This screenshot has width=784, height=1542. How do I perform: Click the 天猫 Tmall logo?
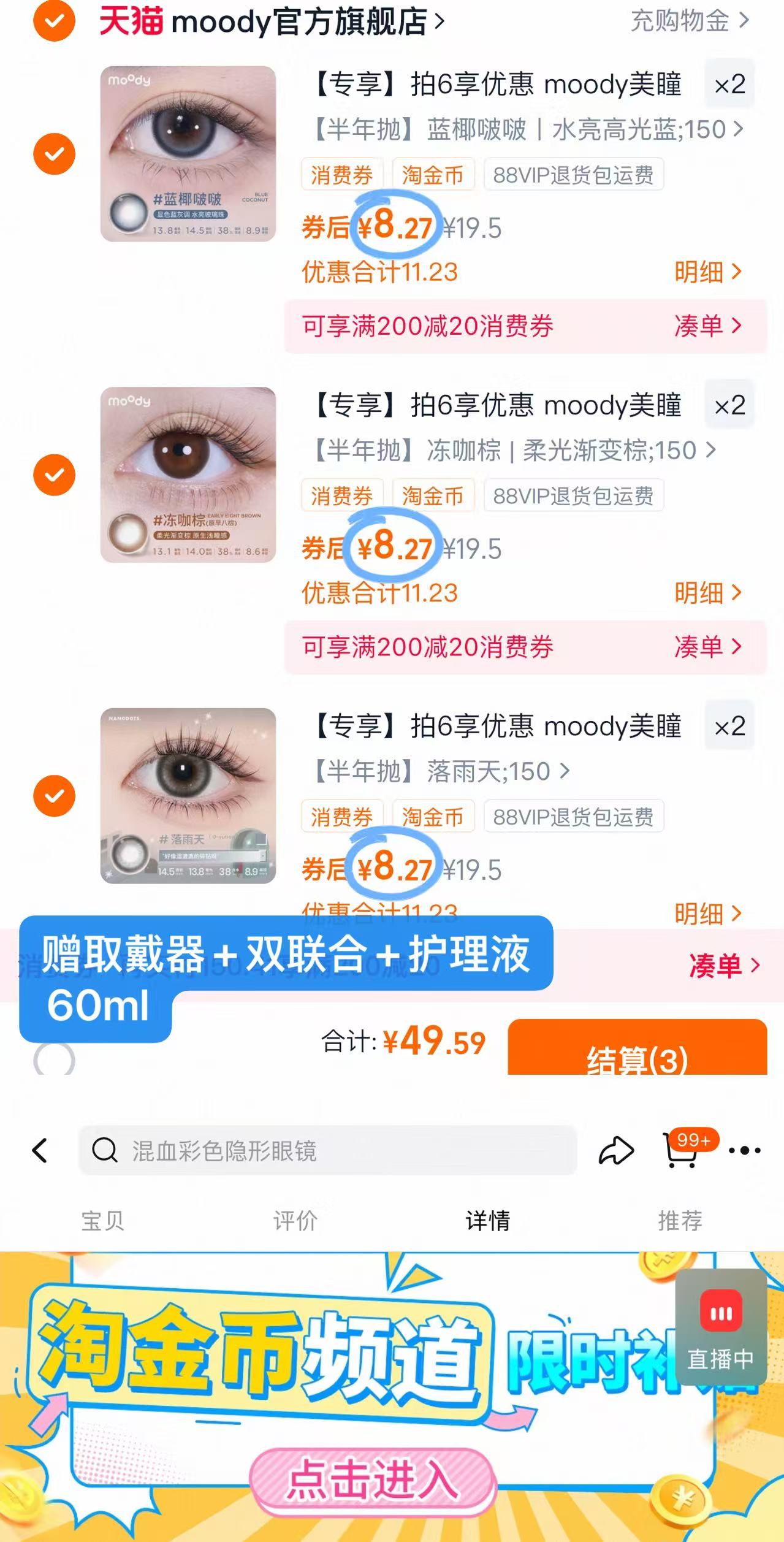click(x=130, y=20)
